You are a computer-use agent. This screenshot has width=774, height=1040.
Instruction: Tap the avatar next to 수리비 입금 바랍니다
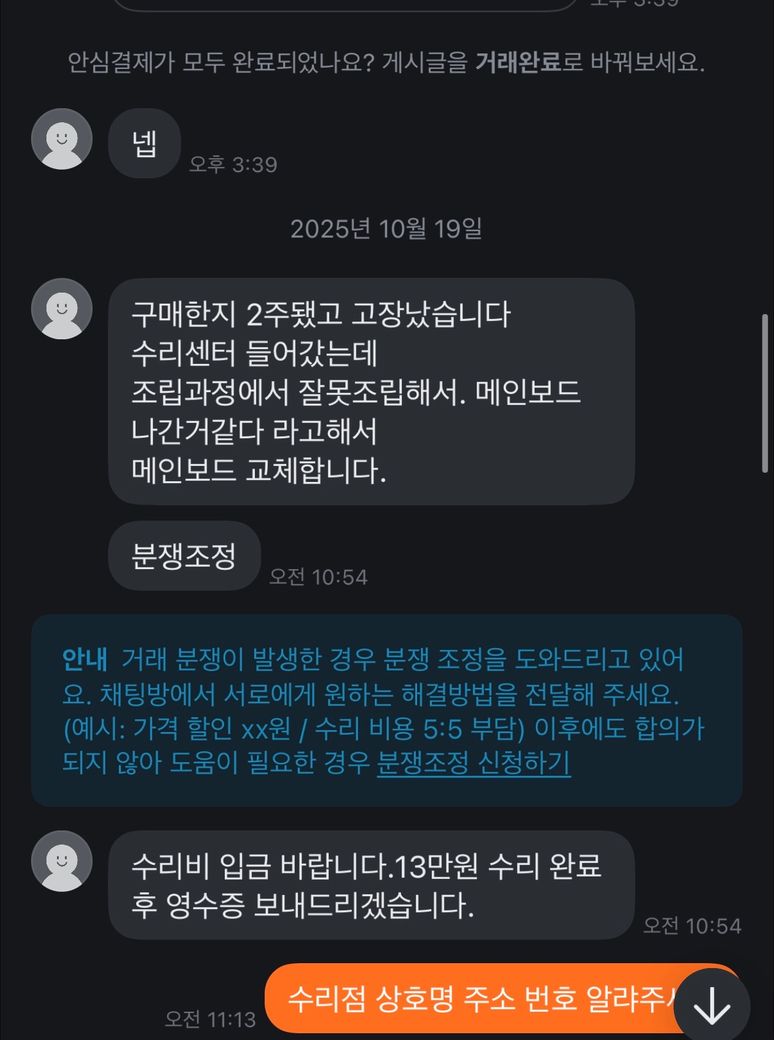(x=62, y=861)
